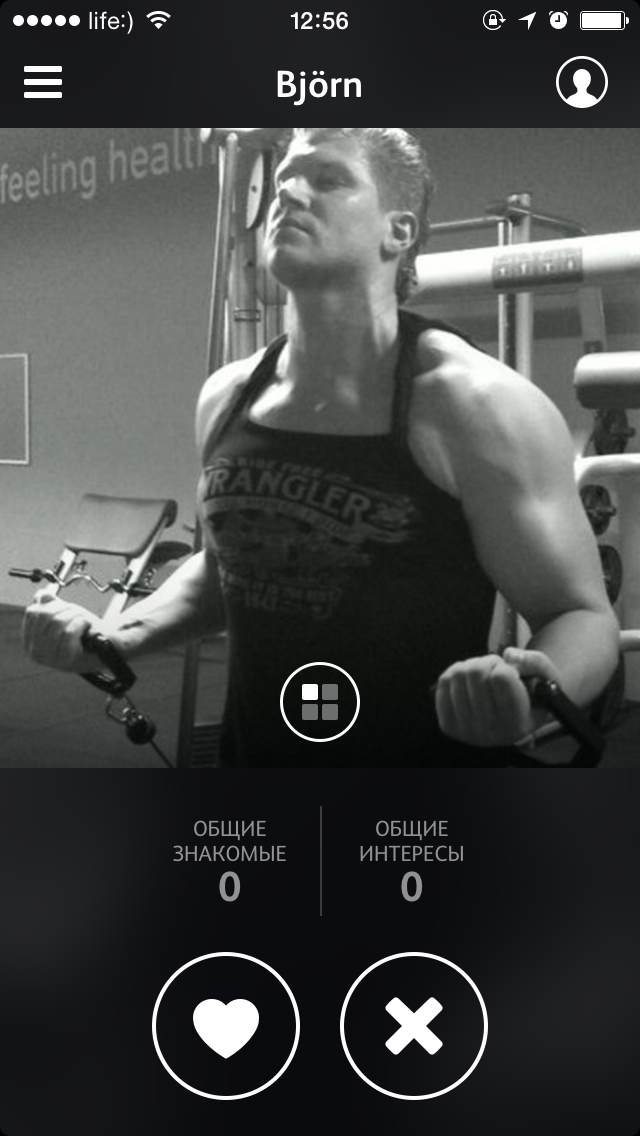Open the hamburger menu

43,83
